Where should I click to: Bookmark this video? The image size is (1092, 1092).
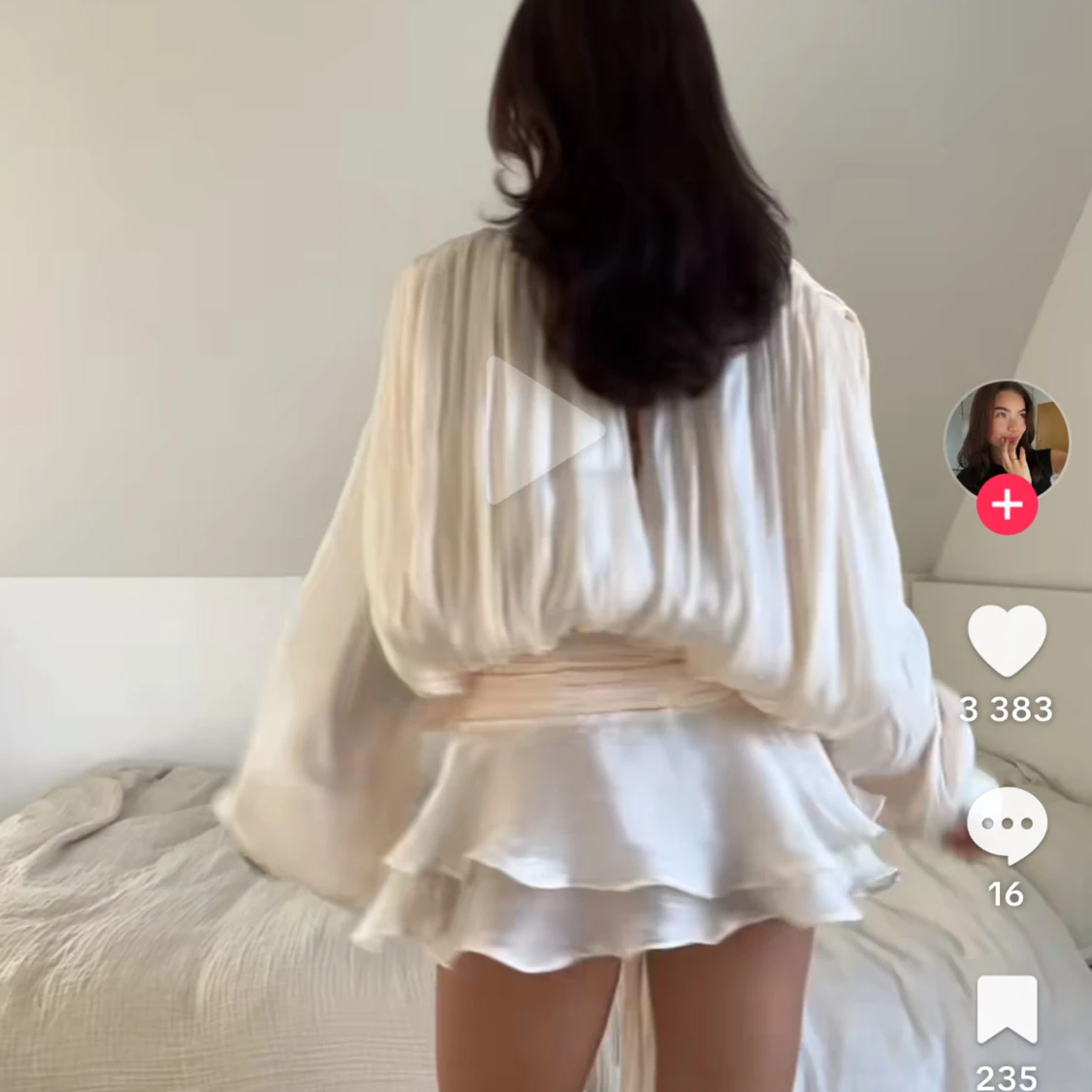1007,1010
